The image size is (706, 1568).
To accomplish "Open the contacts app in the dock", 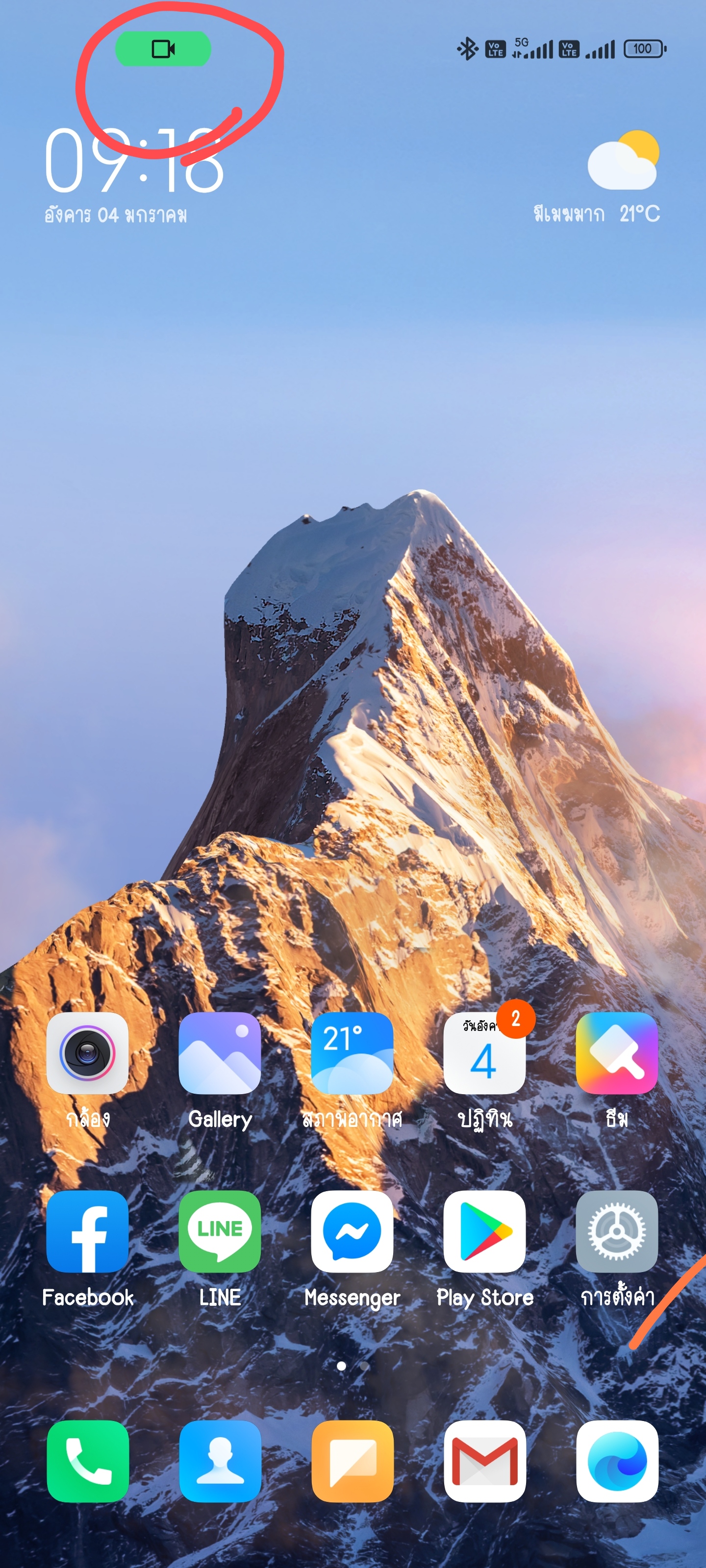I will click(x=220, y=1461).
